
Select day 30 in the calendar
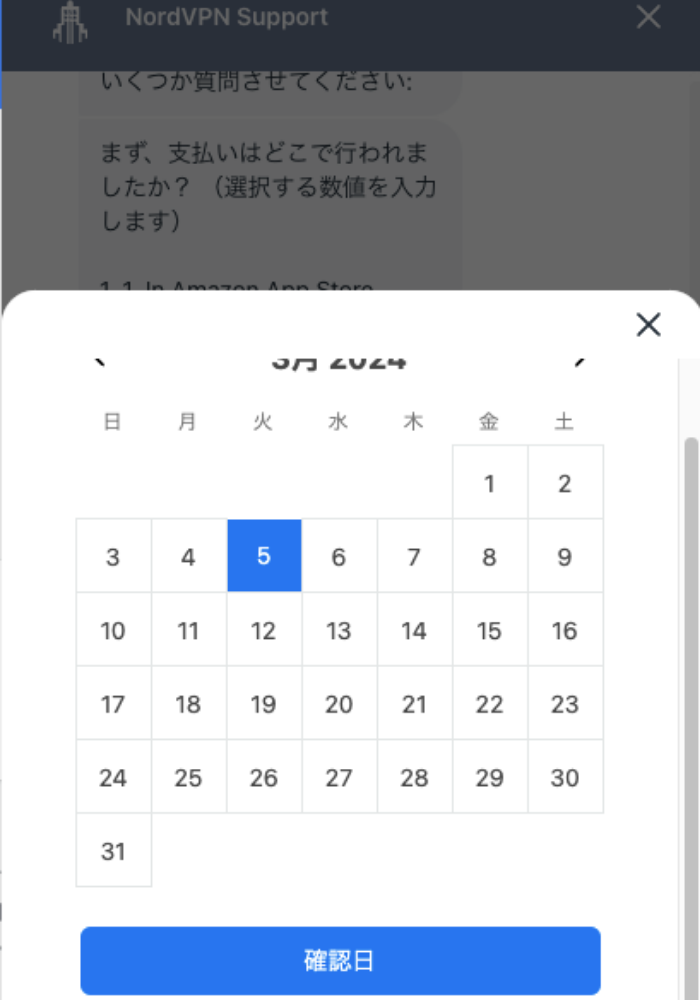pos(565,778)
